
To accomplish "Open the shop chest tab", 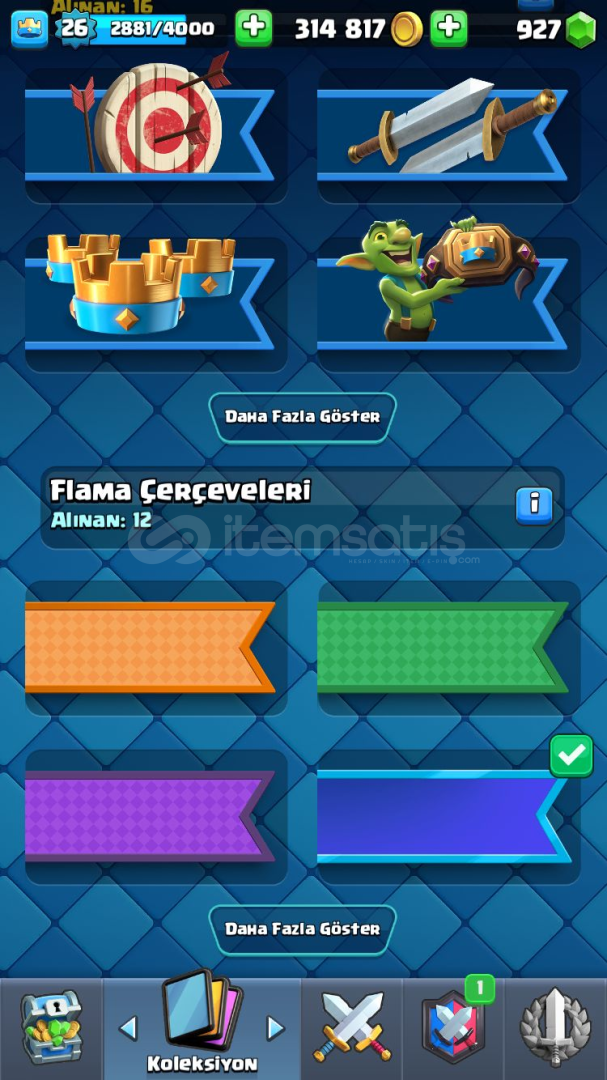I will coord(52,1028).
